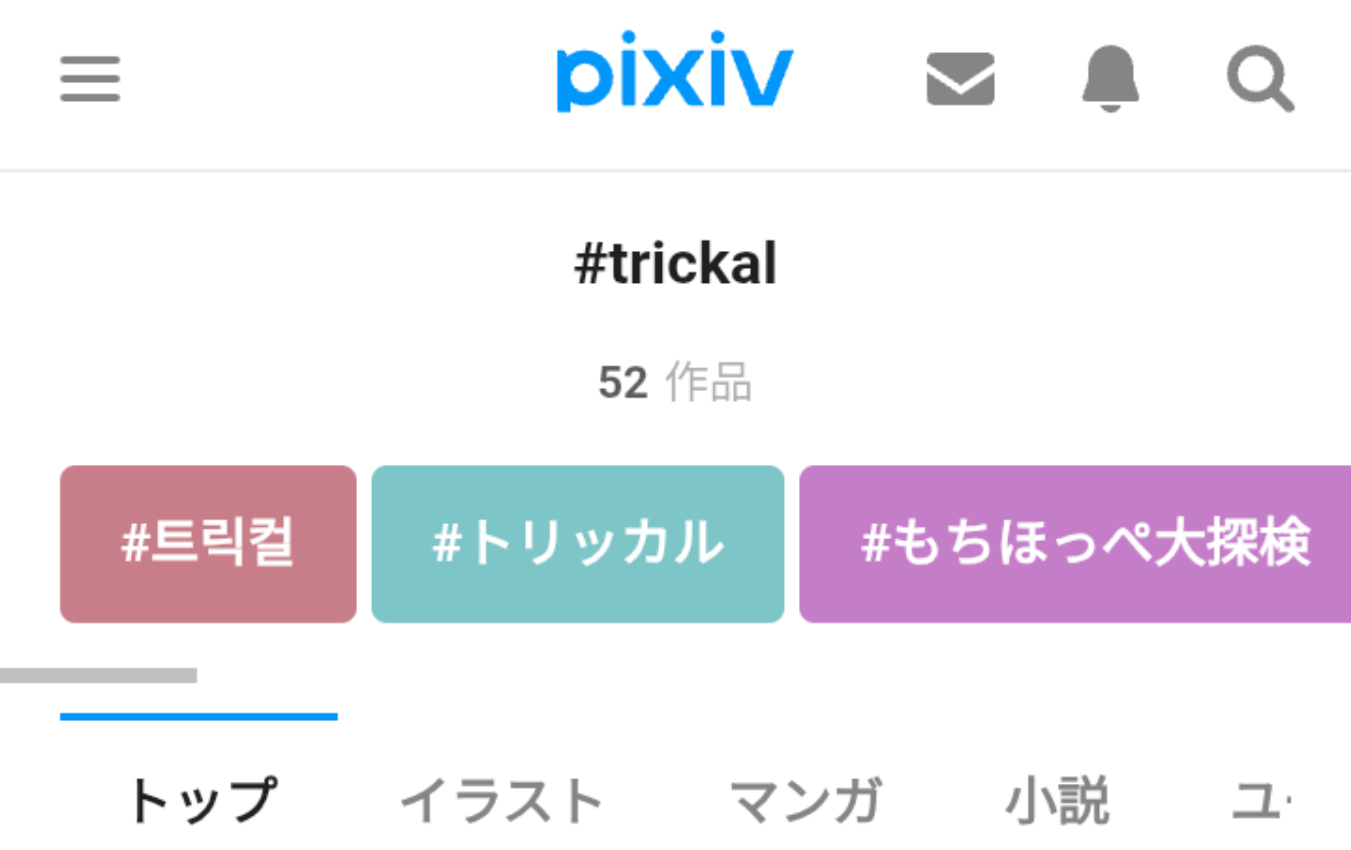
Task: Open the messages envelope
Action: (x=960, y=79)
